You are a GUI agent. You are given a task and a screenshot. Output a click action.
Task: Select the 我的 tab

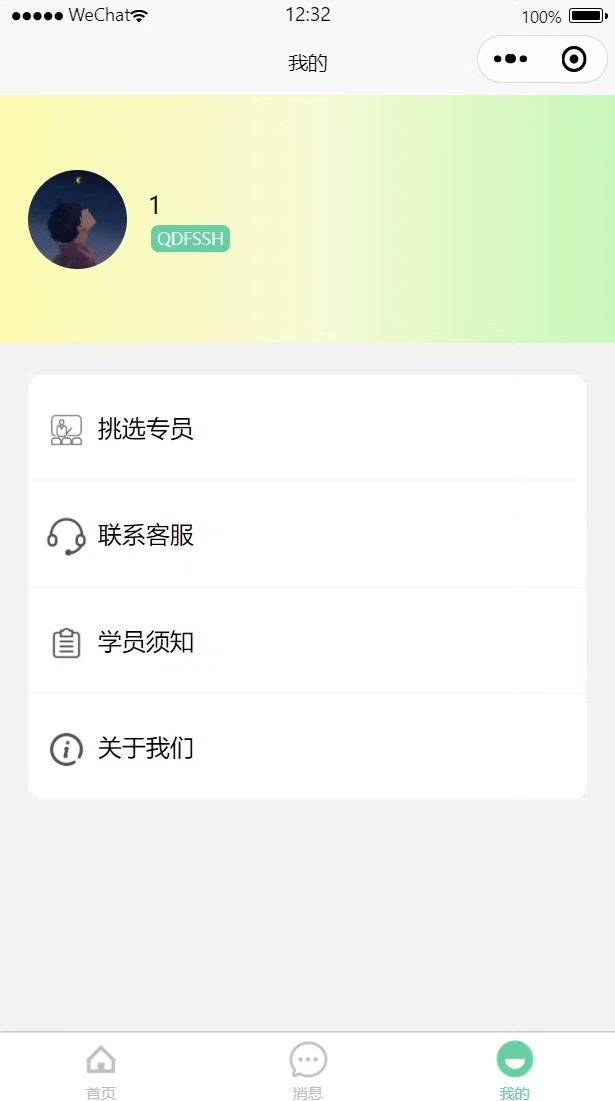click(x=514, y=1068)
